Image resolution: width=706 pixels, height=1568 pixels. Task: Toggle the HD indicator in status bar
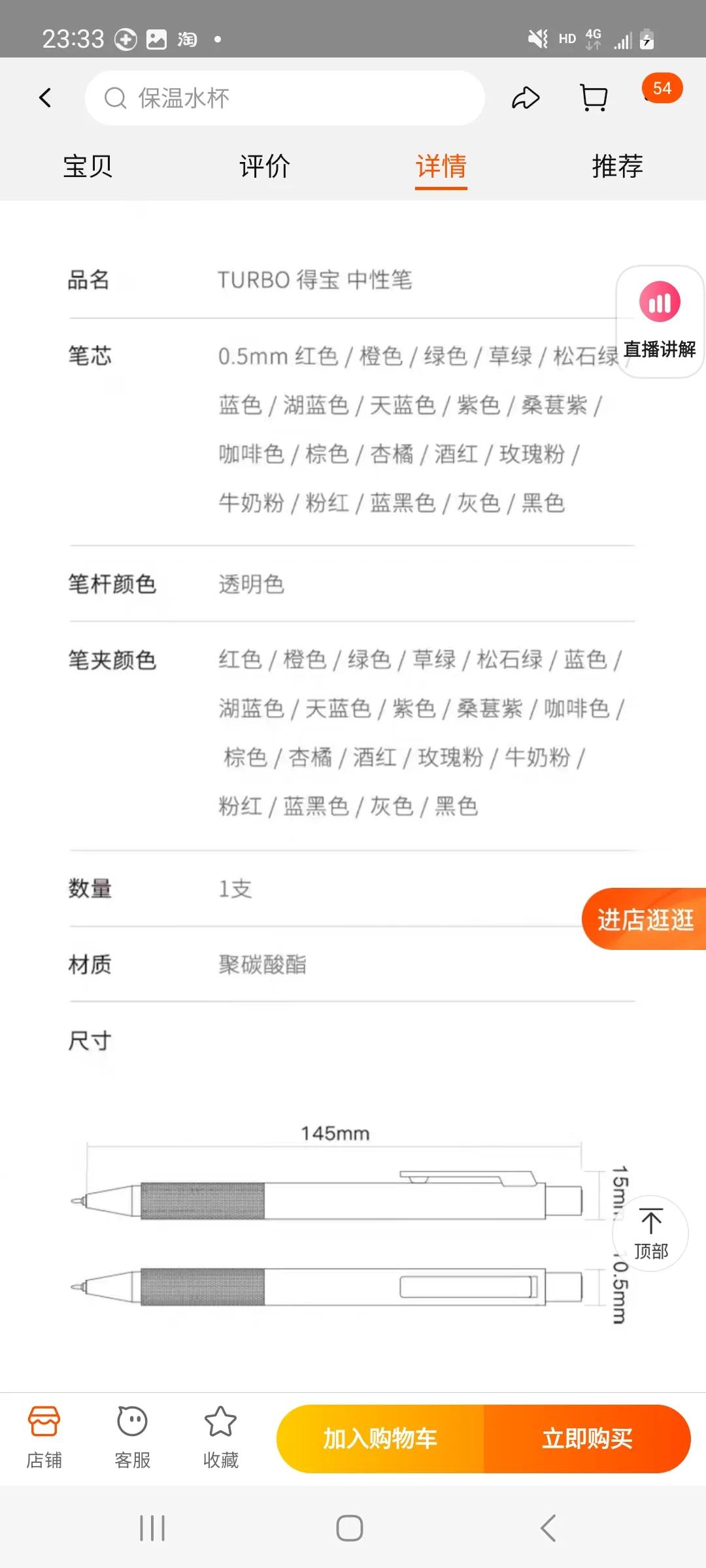[566, 38]
